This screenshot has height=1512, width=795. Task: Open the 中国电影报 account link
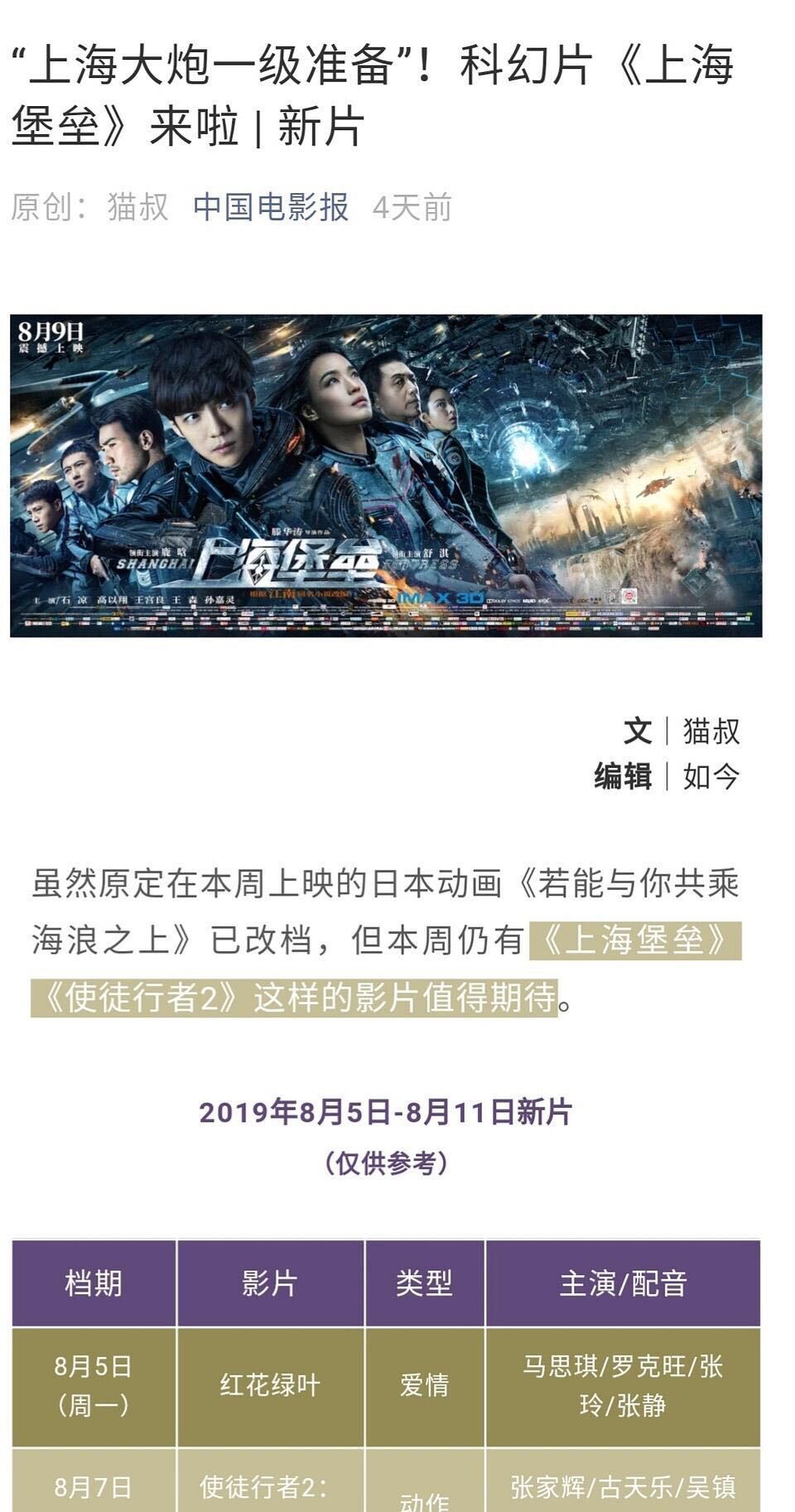[270, 207]
